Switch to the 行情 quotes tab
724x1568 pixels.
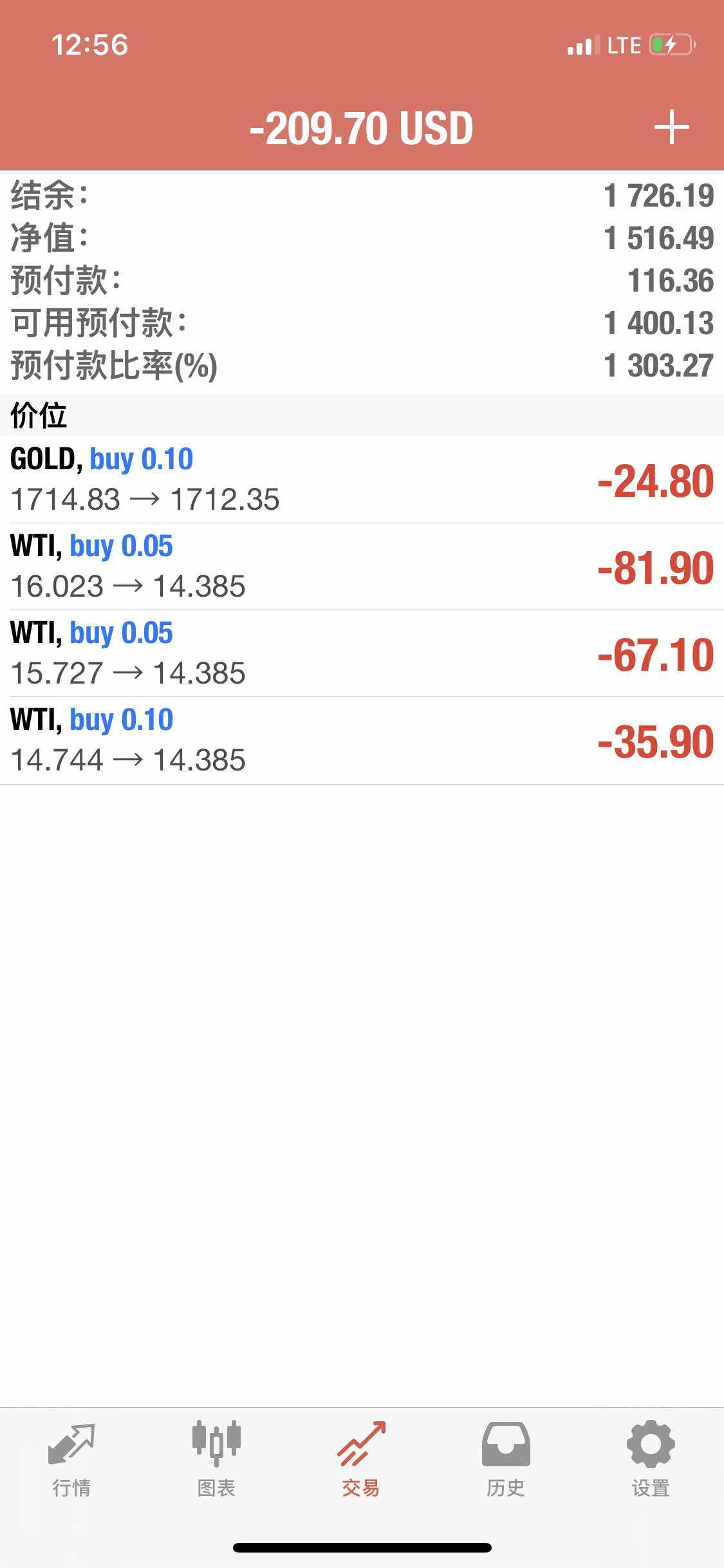pyautogui.click(x=71, y=1460)
